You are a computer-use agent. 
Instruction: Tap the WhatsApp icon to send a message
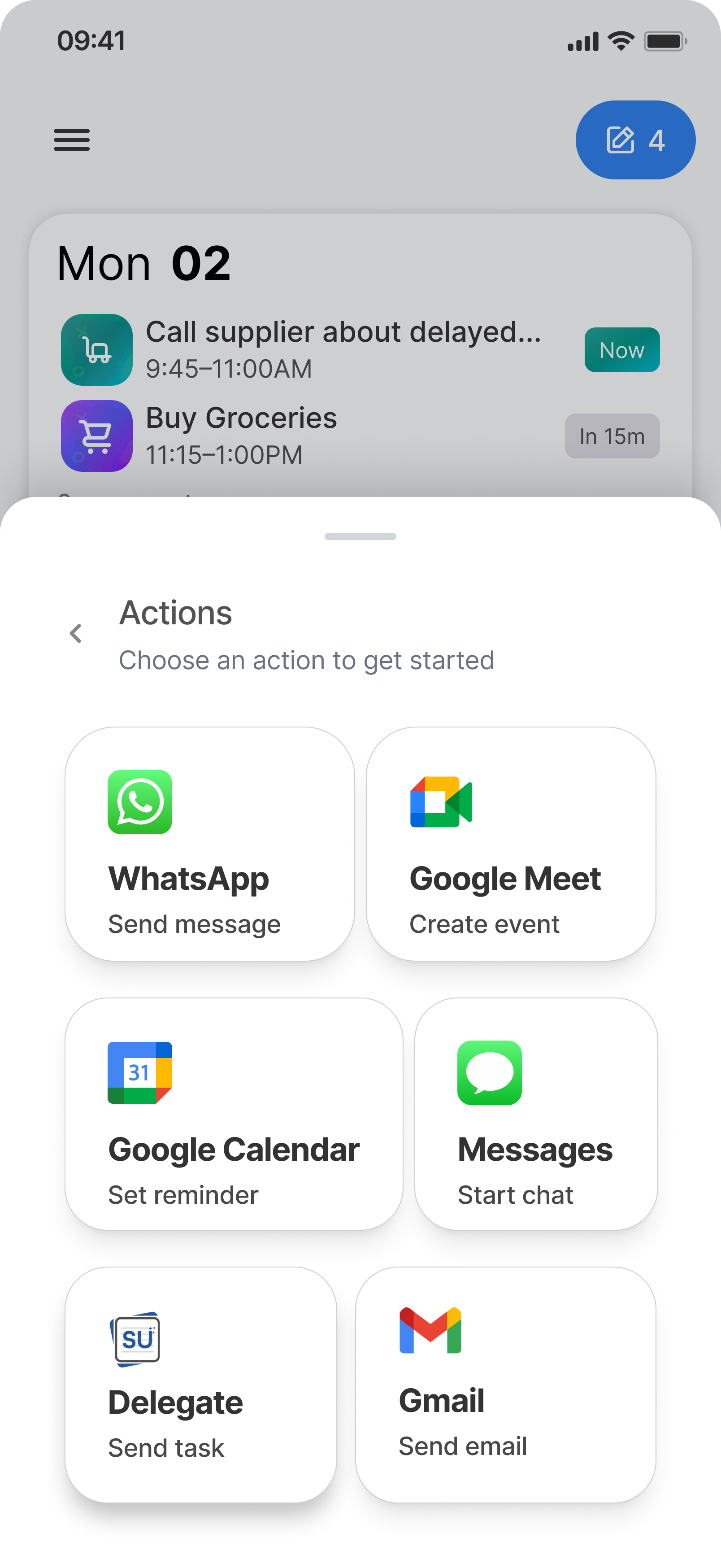140,802
